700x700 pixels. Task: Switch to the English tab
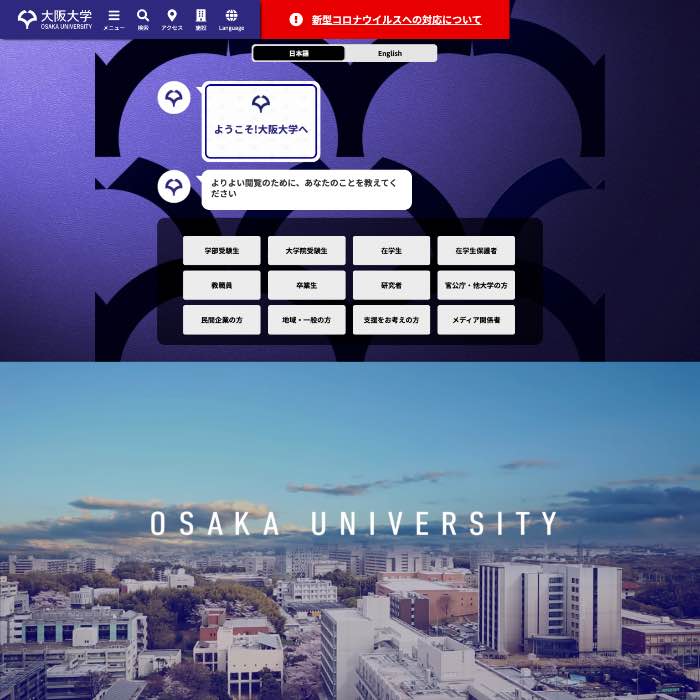(x=390, y=53)
